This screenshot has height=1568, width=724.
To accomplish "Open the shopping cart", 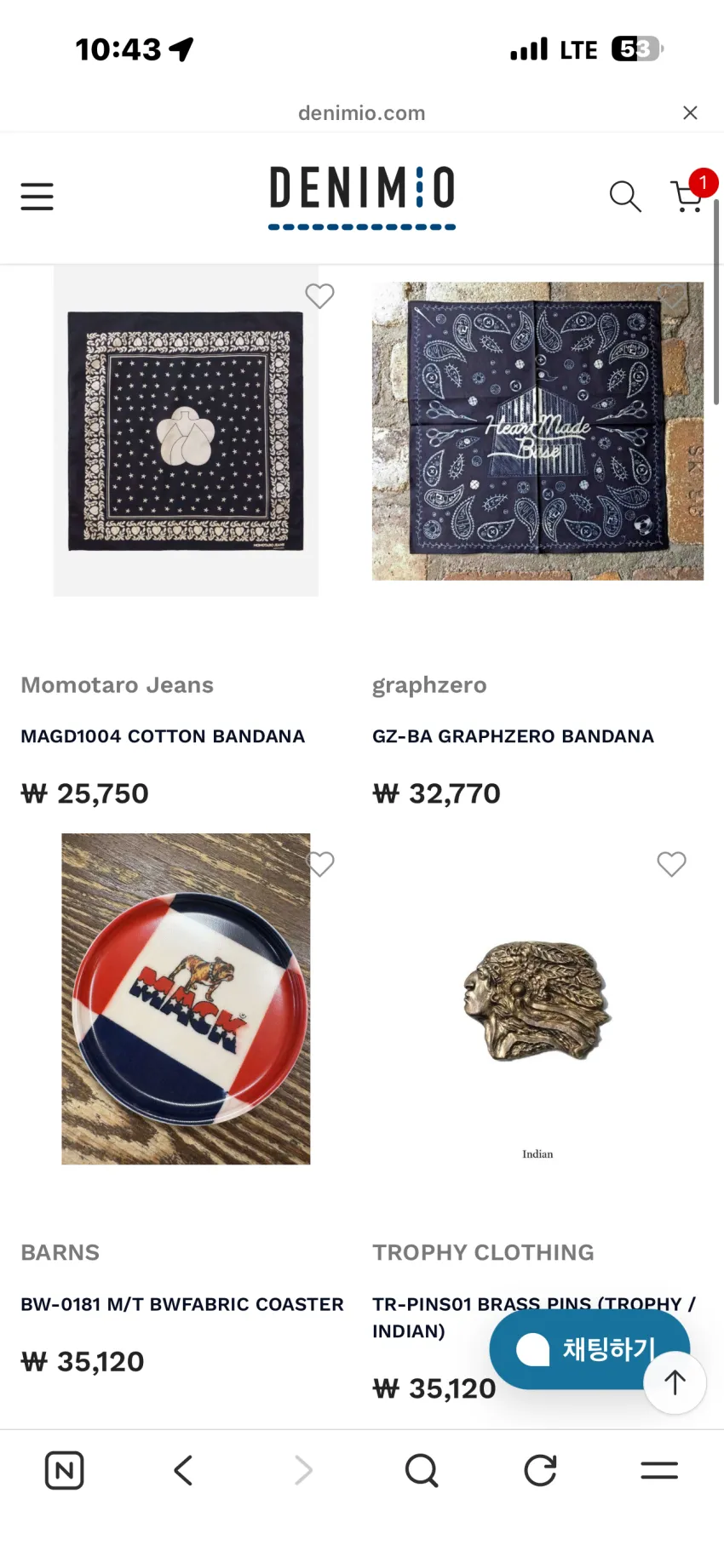I will [x=689, y=195].
